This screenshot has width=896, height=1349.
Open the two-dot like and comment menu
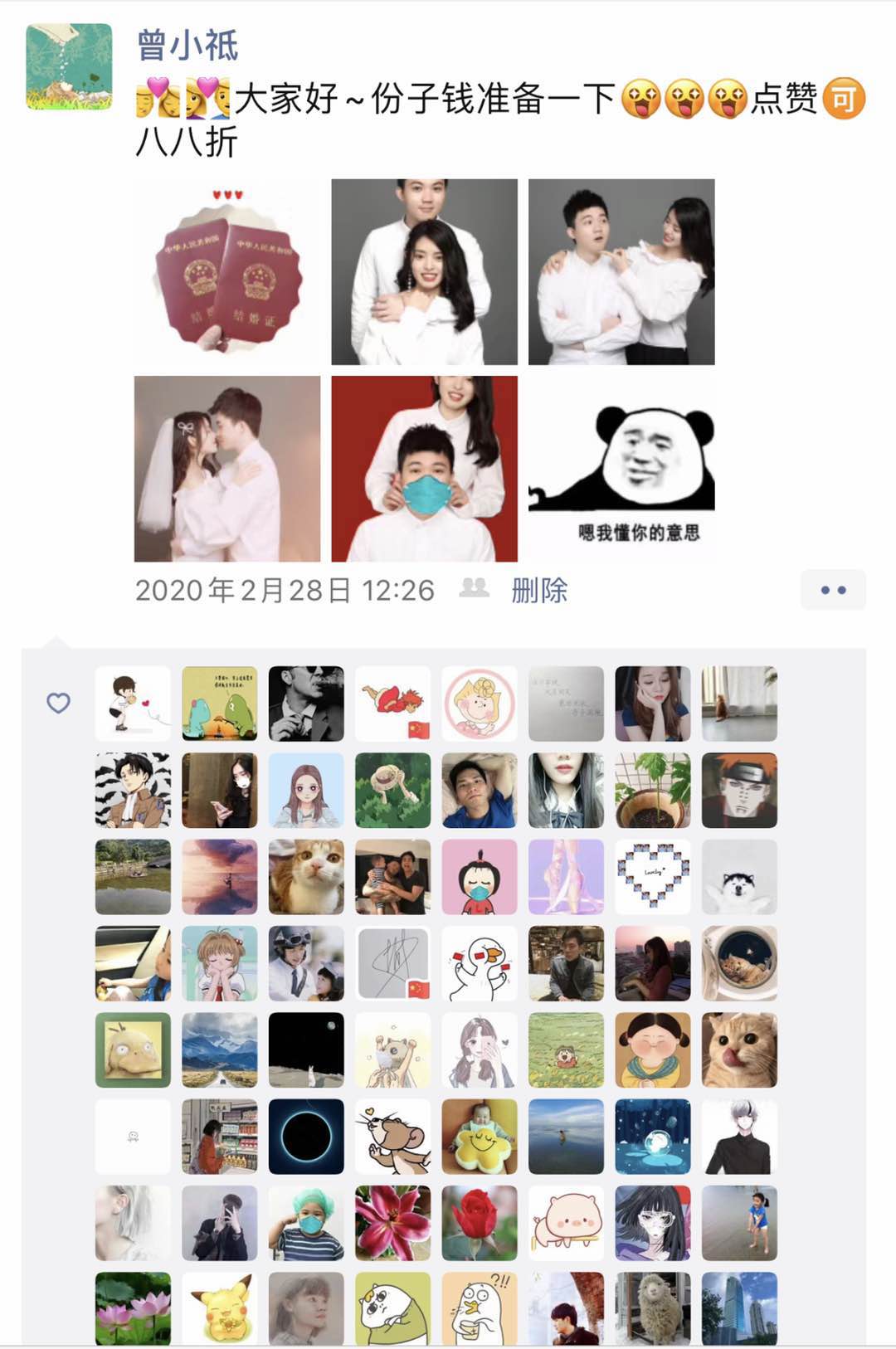coord(833,590)
